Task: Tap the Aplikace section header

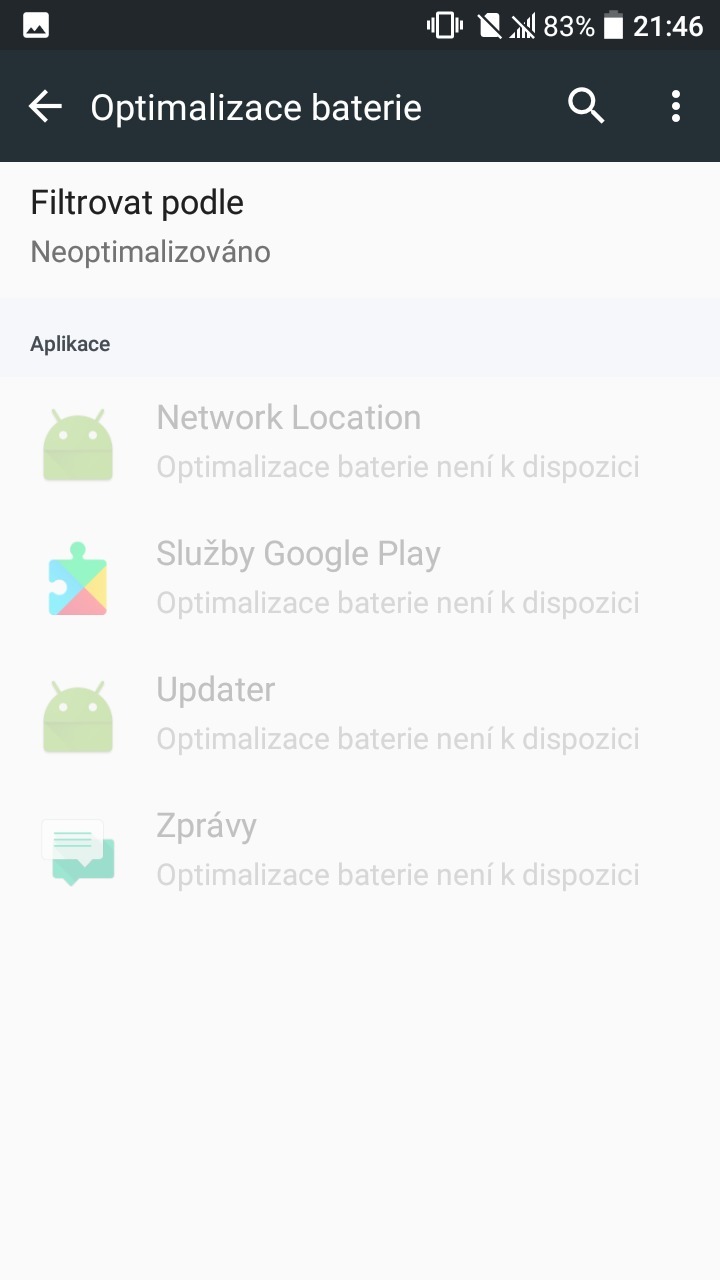Action: (70, 343)
